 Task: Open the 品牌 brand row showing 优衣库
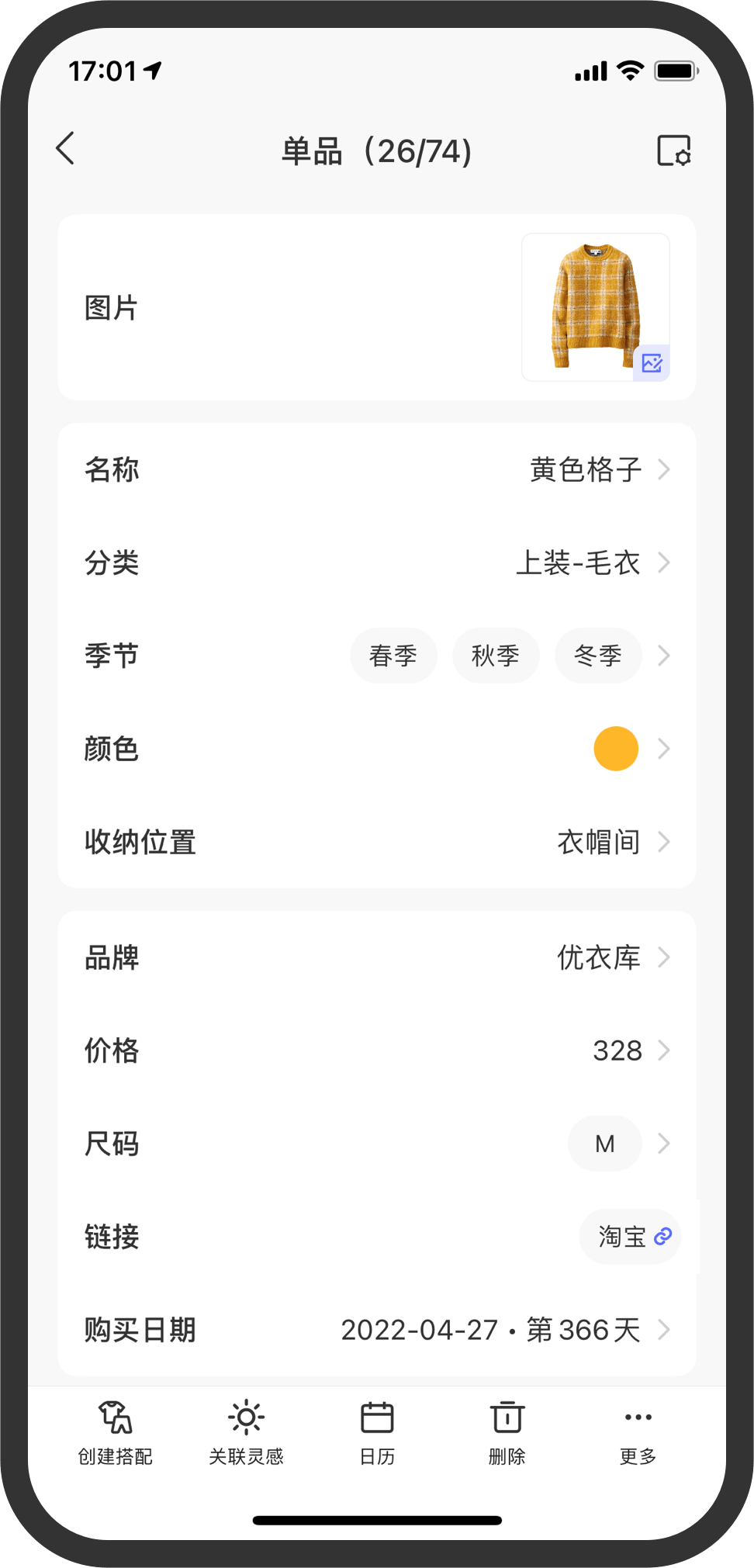(597, 957)
